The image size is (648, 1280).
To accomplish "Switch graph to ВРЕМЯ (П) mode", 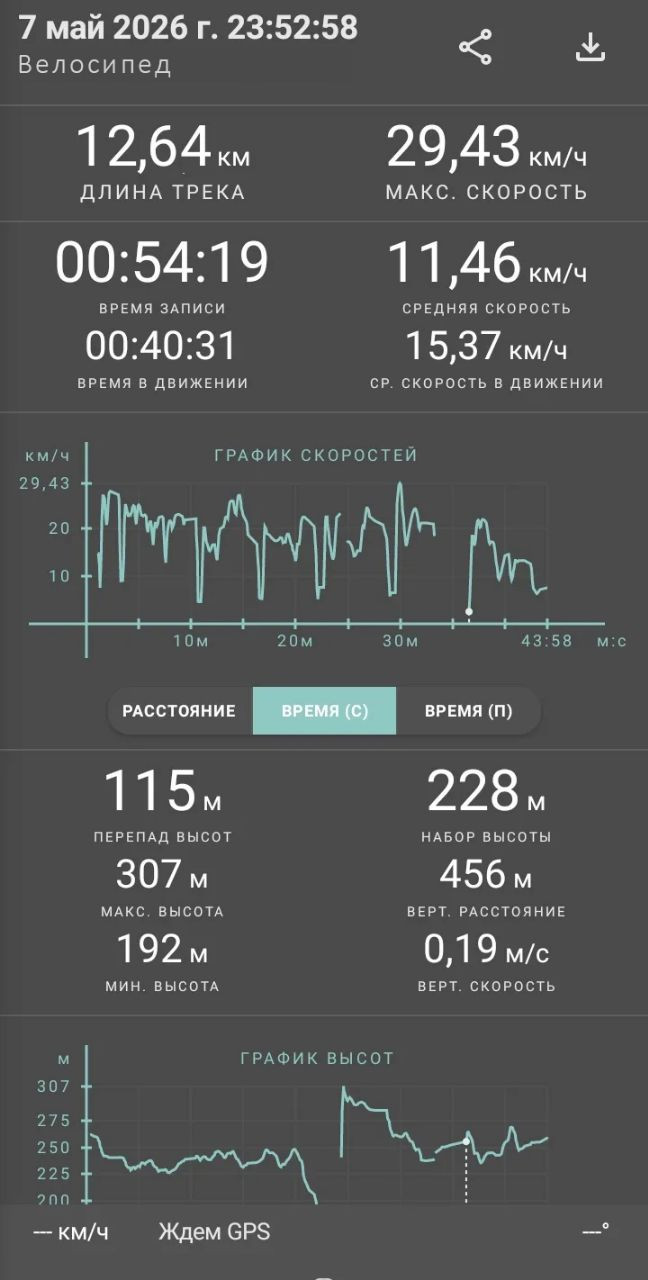I will pos(469,711).
